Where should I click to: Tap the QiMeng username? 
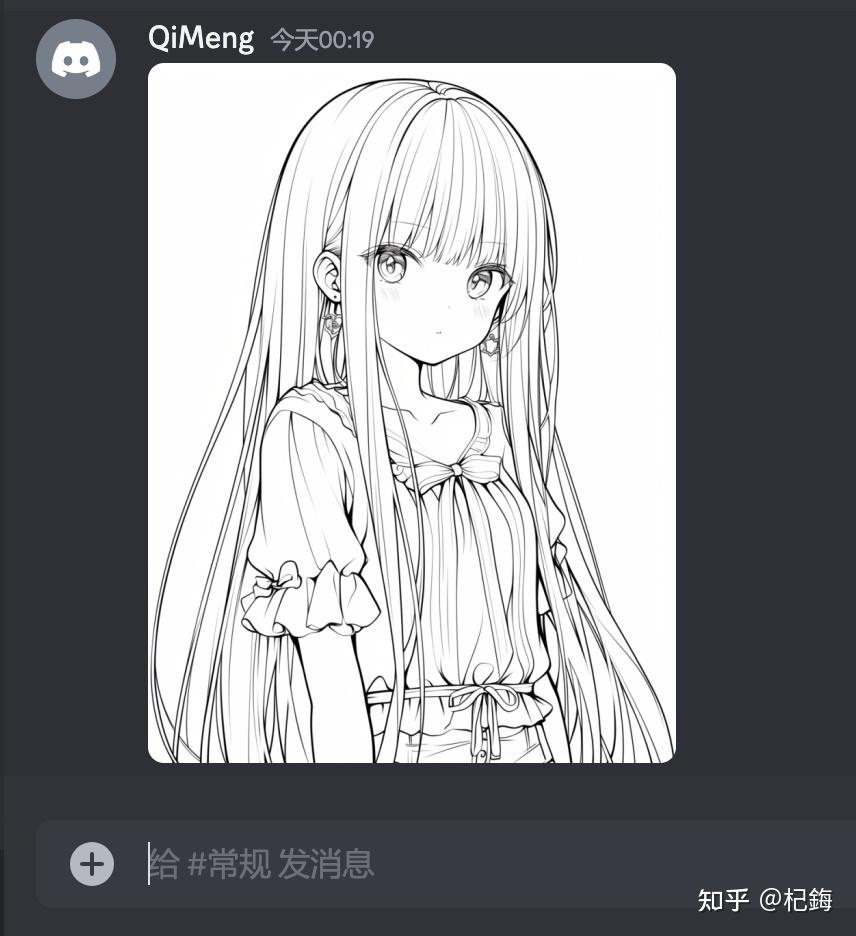pyautogui.click(x=203, y=37)
